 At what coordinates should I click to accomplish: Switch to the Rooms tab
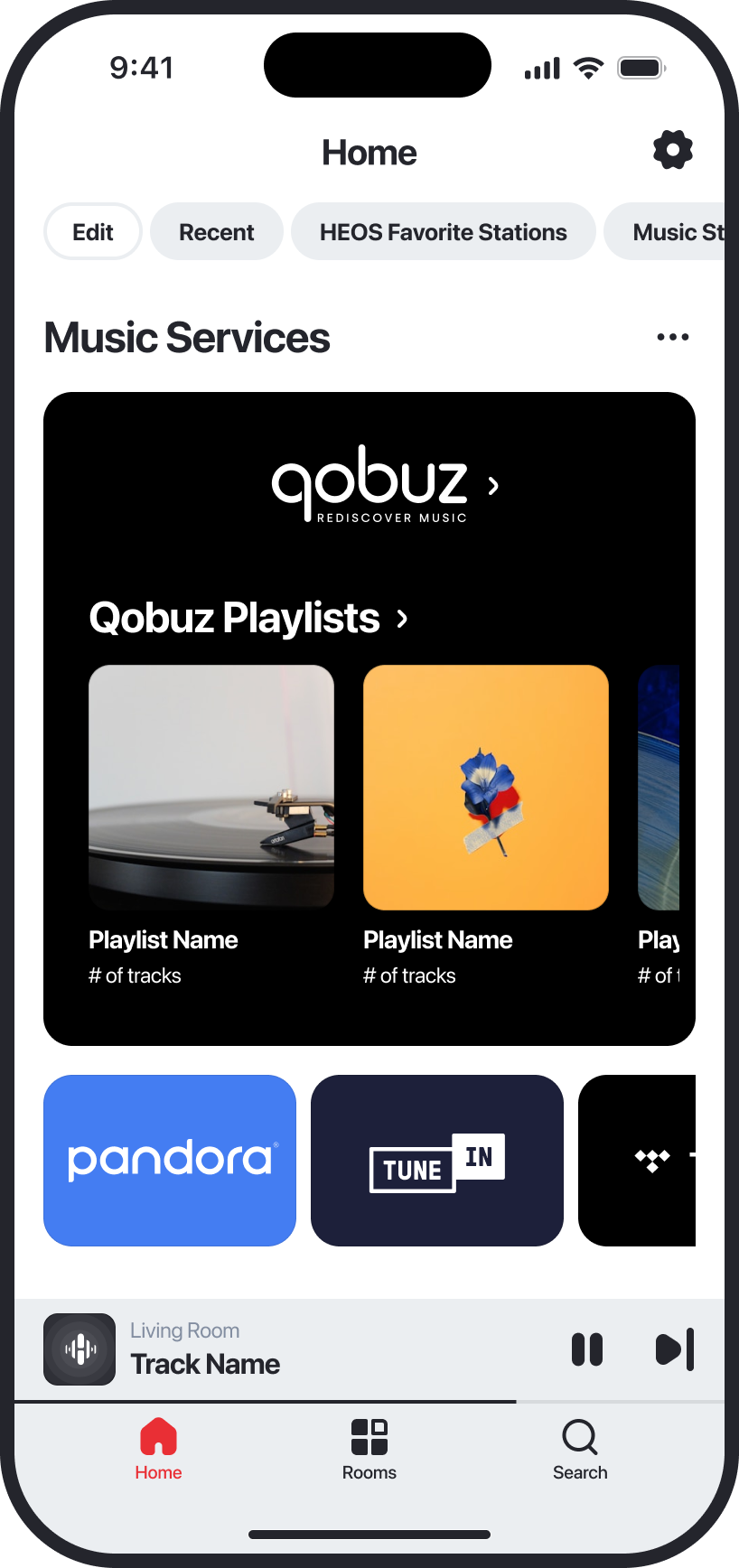pos(369,1449)
